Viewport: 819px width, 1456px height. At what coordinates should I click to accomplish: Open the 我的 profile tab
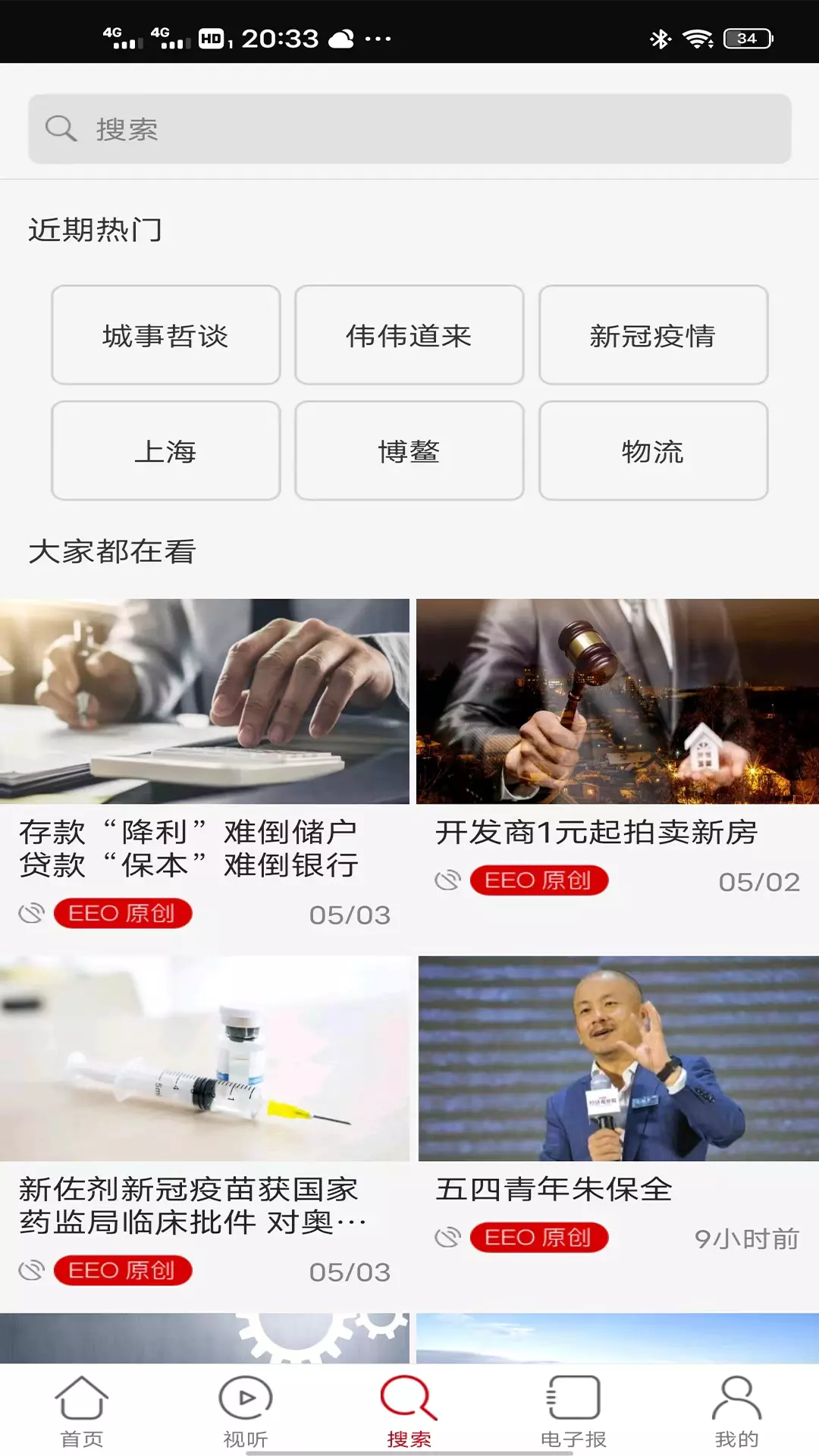pos(737,1411)
